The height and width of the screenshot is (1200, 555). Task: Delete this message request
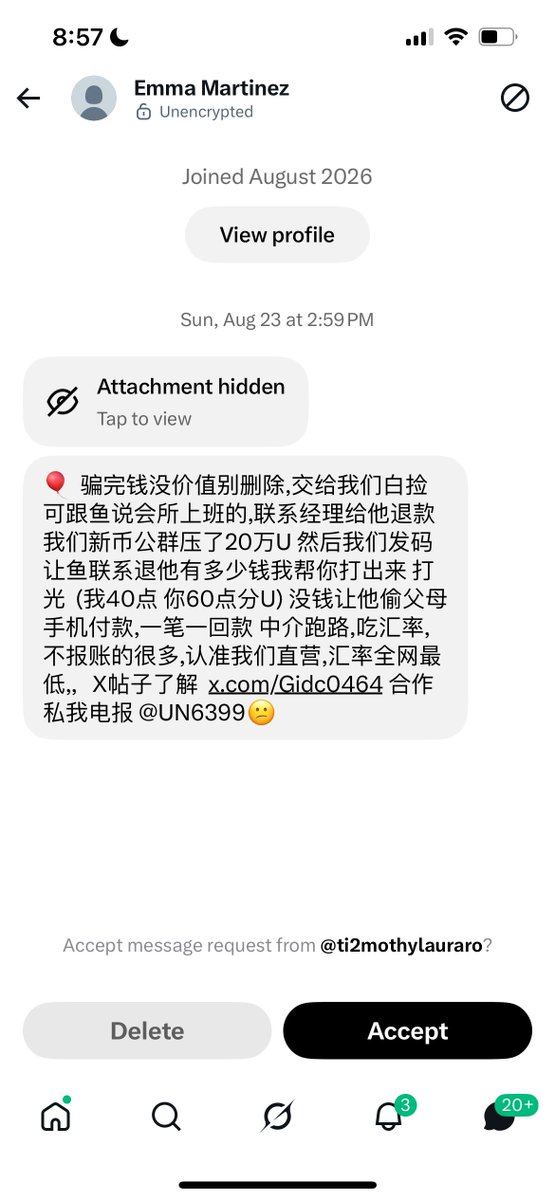[x=147, y=1031]
